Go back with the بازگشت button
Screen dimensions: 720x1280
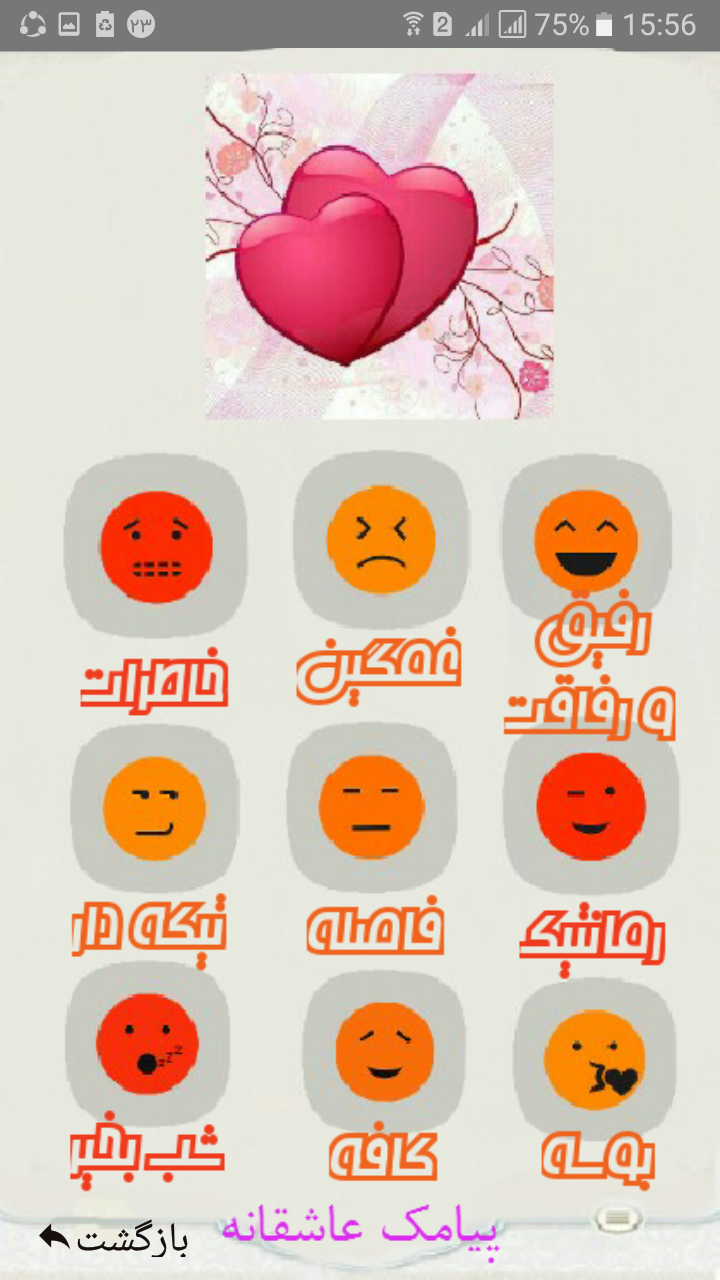[113, 1240]
